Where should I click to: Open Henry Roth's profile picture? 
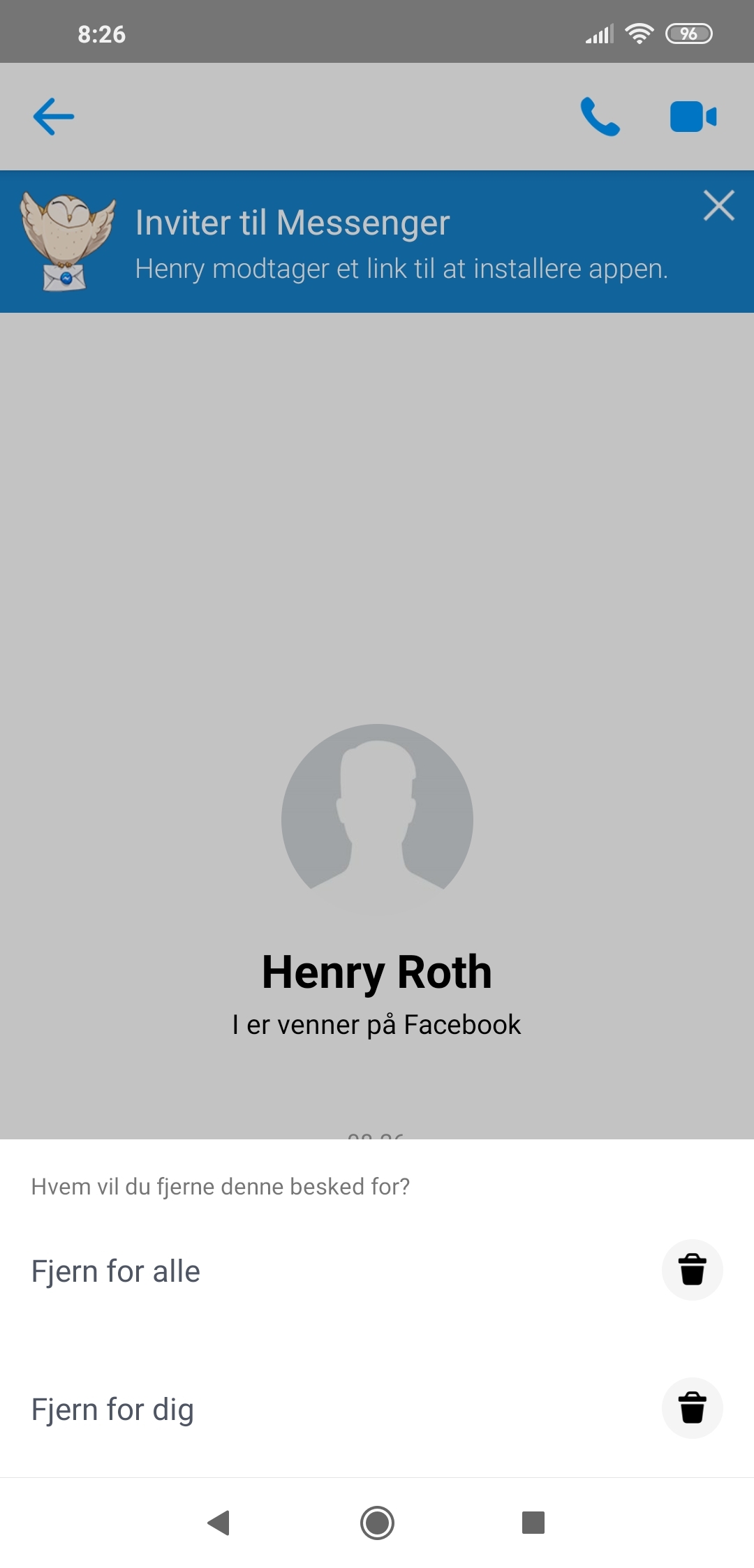pos(377,820)
